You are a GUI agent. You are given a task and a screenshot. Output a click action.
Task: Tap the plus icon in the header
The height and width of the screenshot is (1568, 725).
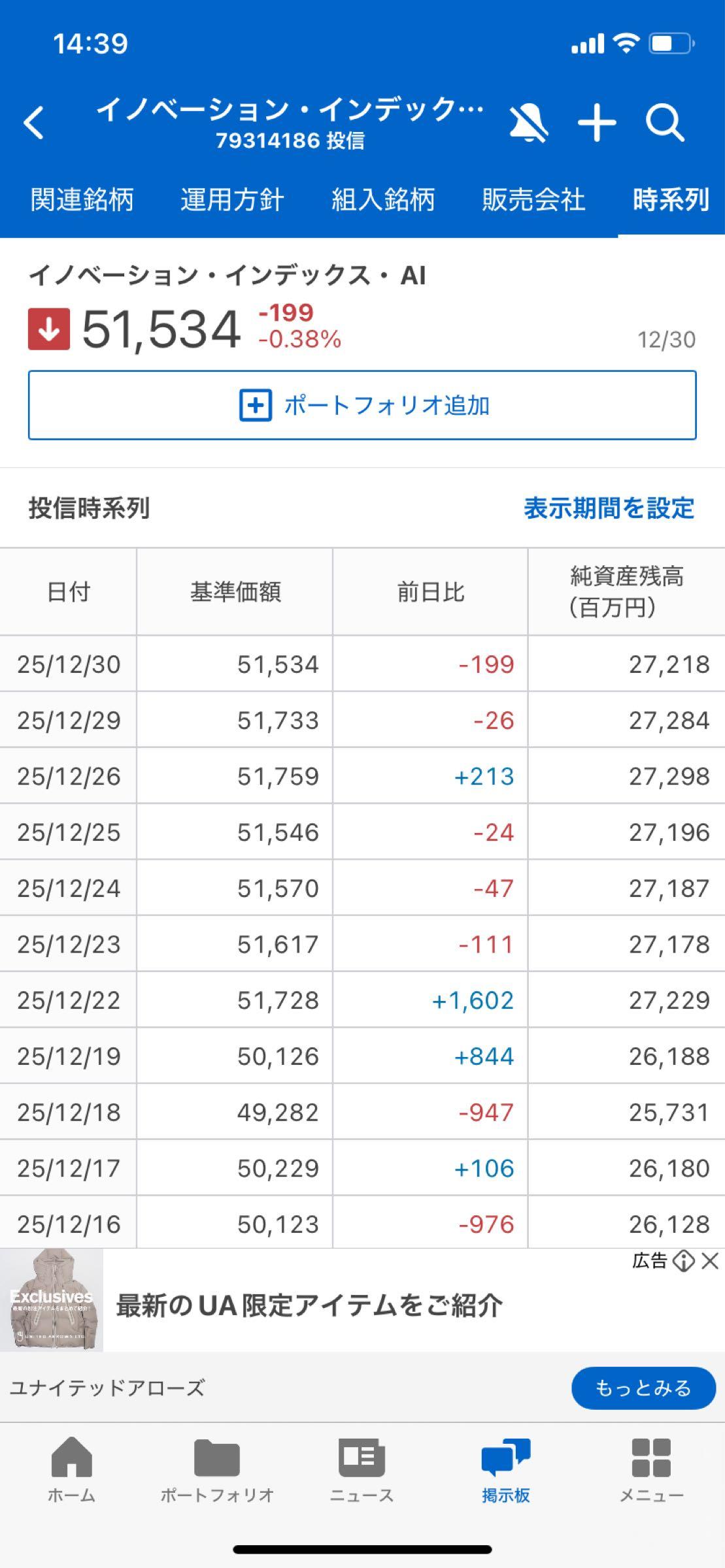coord(596,123)
